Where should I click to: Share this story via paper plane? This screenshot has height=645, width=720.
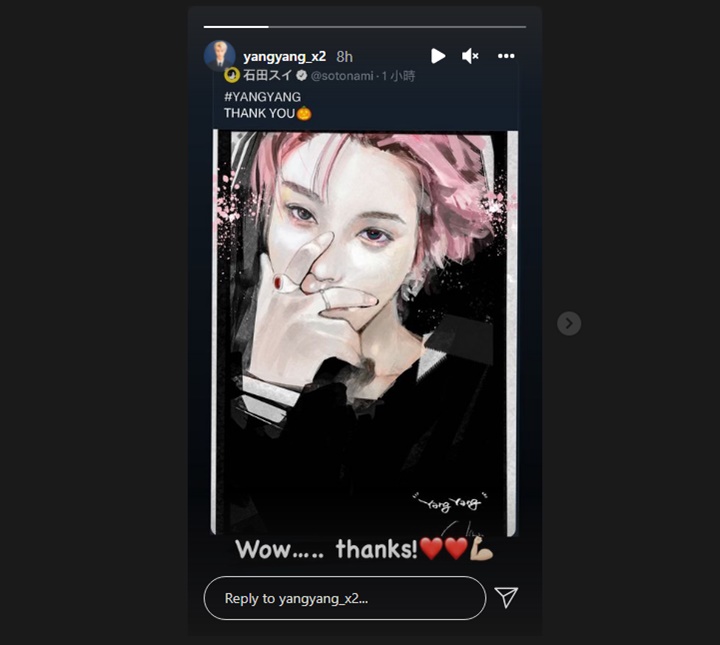(x=506, y=598)
